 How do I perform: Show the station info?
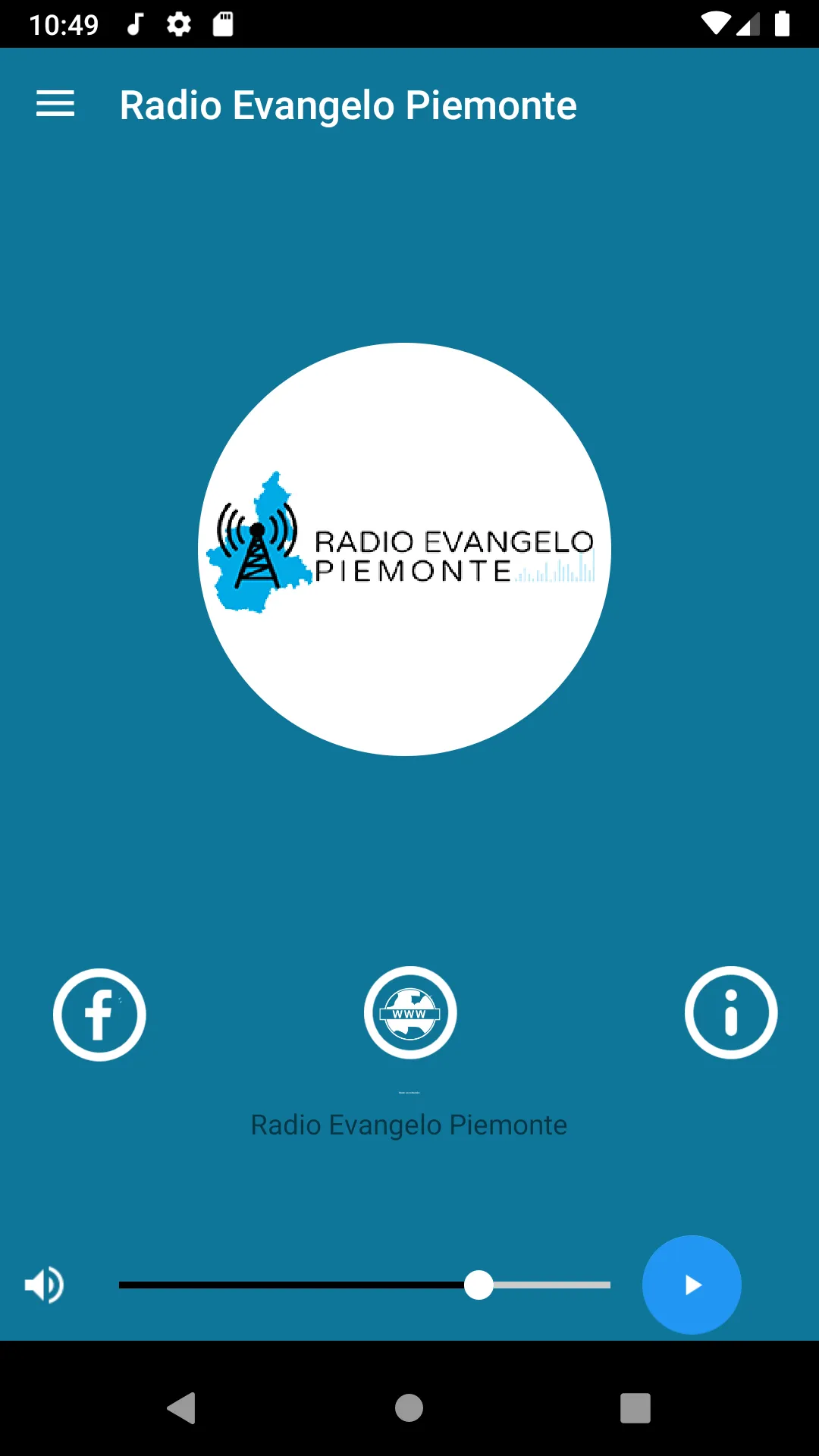pyautogui.click(x=731, y=1012)
